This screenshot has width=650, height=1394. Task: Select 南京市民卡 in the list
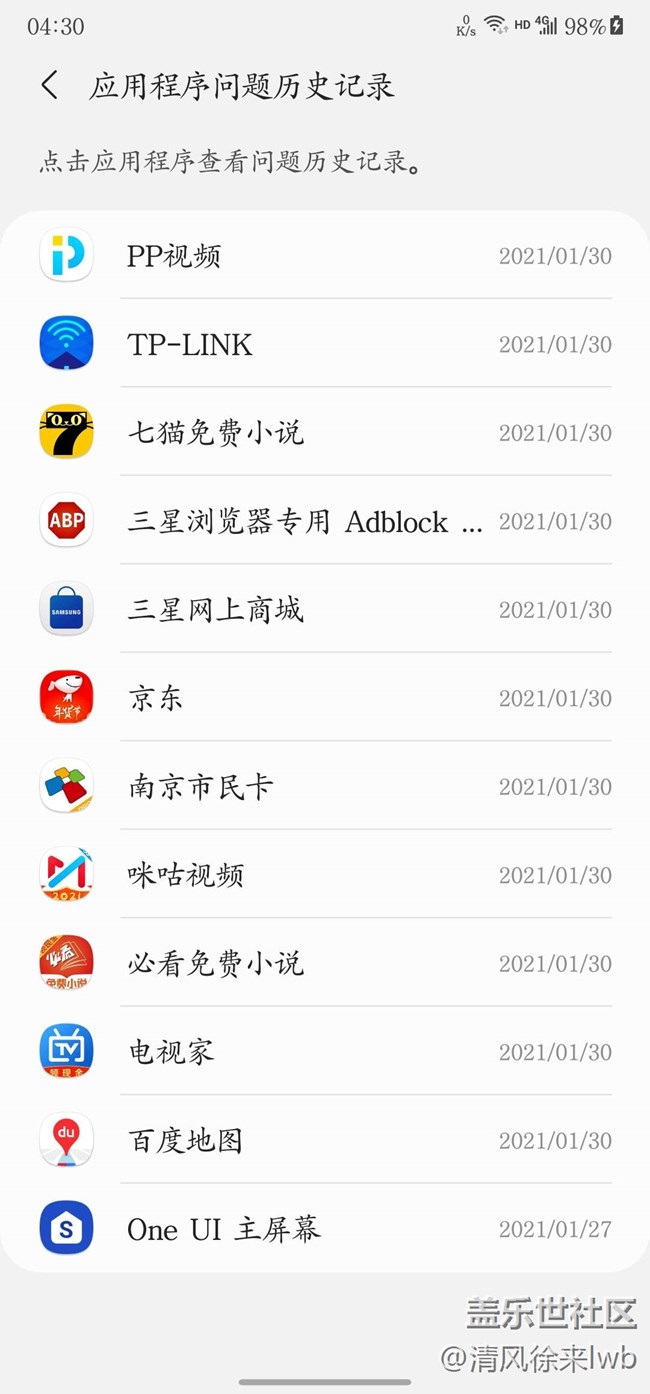[x=325, y=787]
